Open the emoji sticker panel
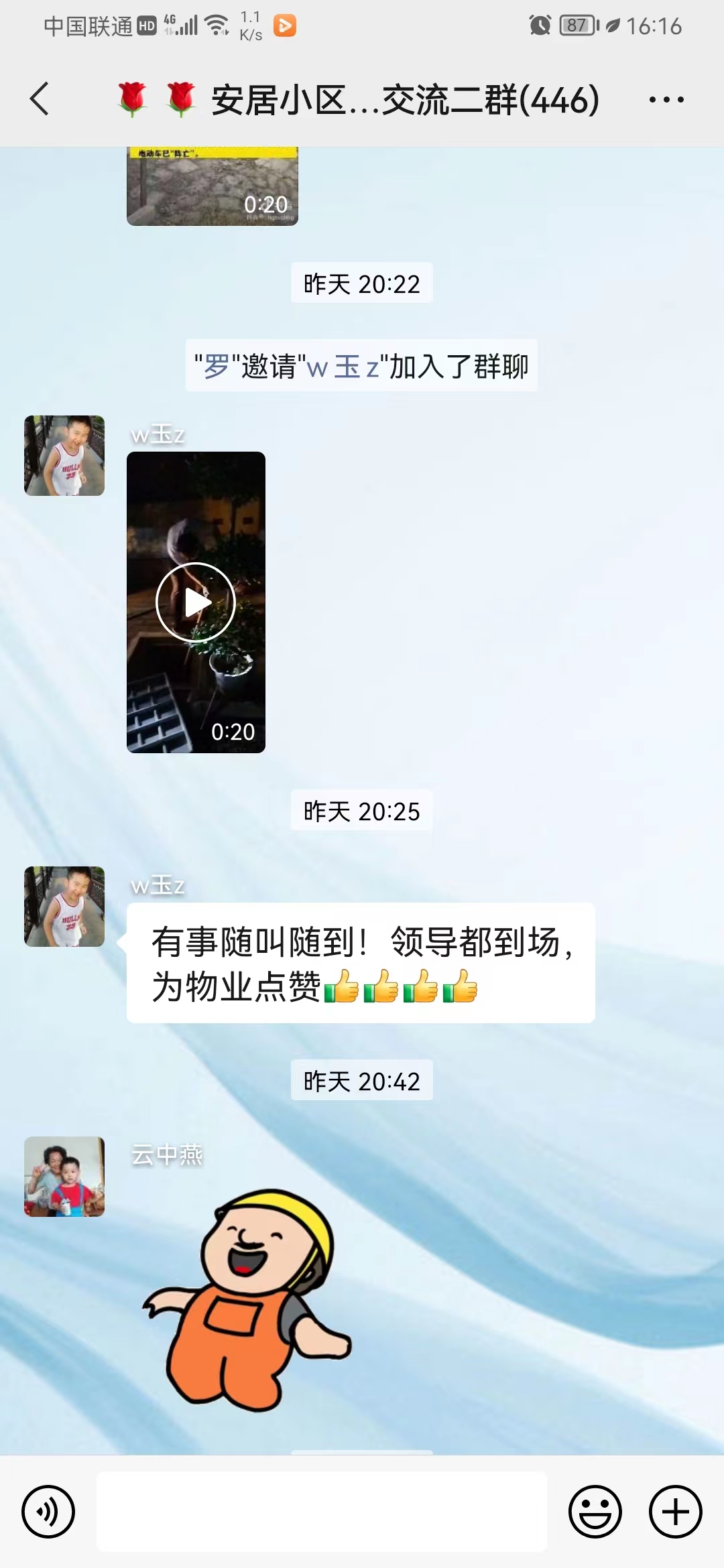Viewport: 724px width, 1568px height. pyautogui.click(x=595, y=1511)
